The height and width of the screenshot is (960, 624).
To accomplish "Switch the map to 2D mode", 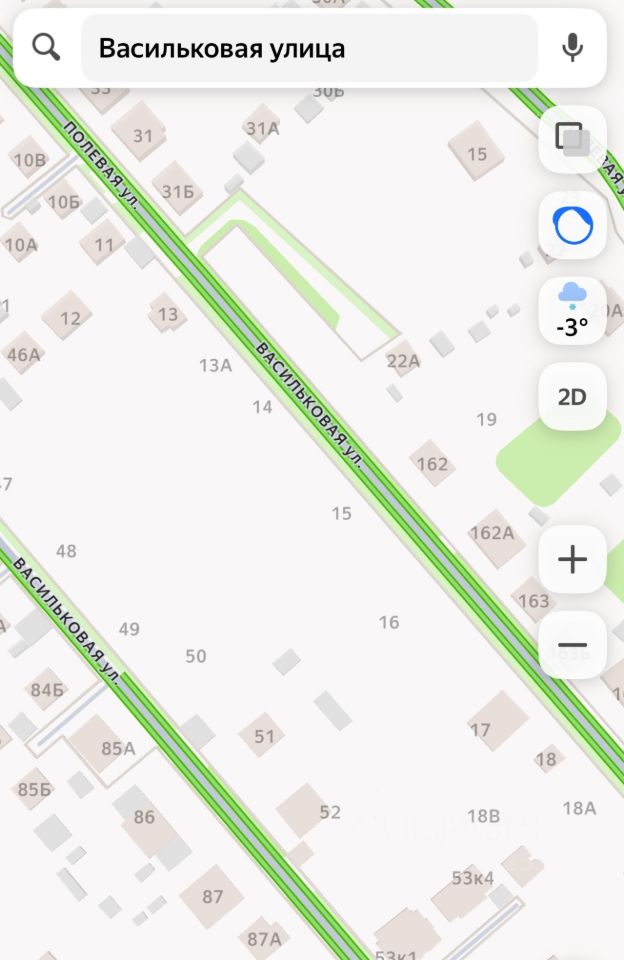I will (x=572, y=397).
